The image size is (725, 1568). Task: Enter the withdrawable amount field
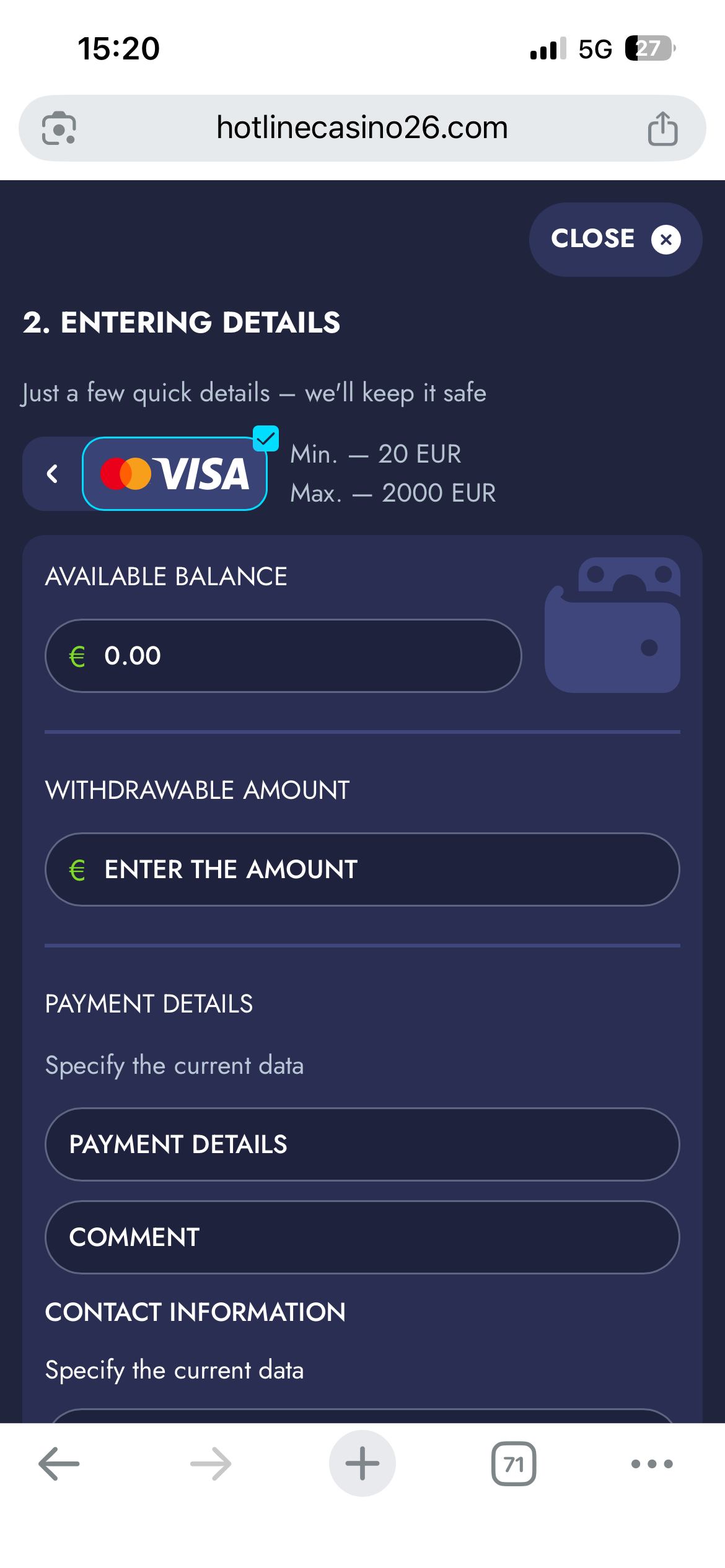tap(362, 869)
